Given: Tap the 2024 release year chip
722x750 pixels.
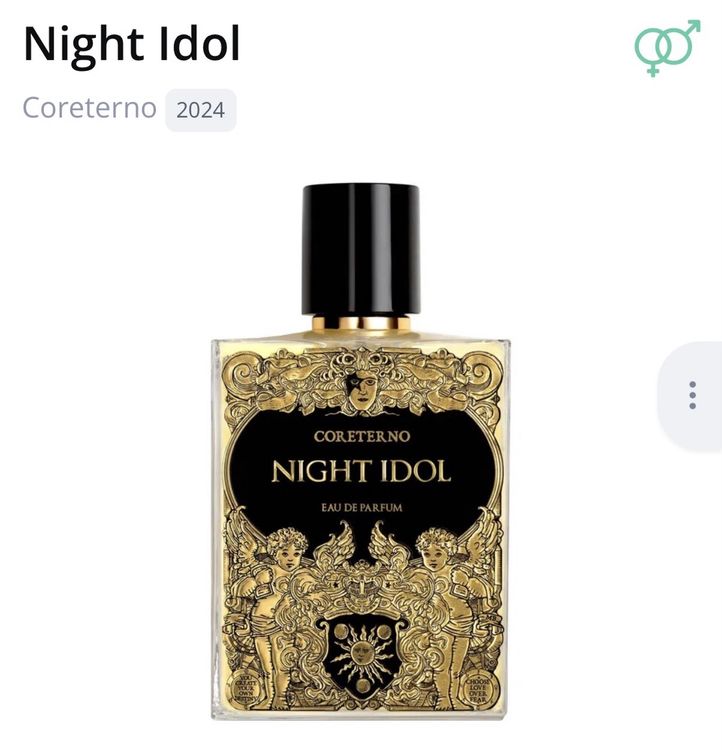Looking at the screenshot, I should (x=200, y=110).
